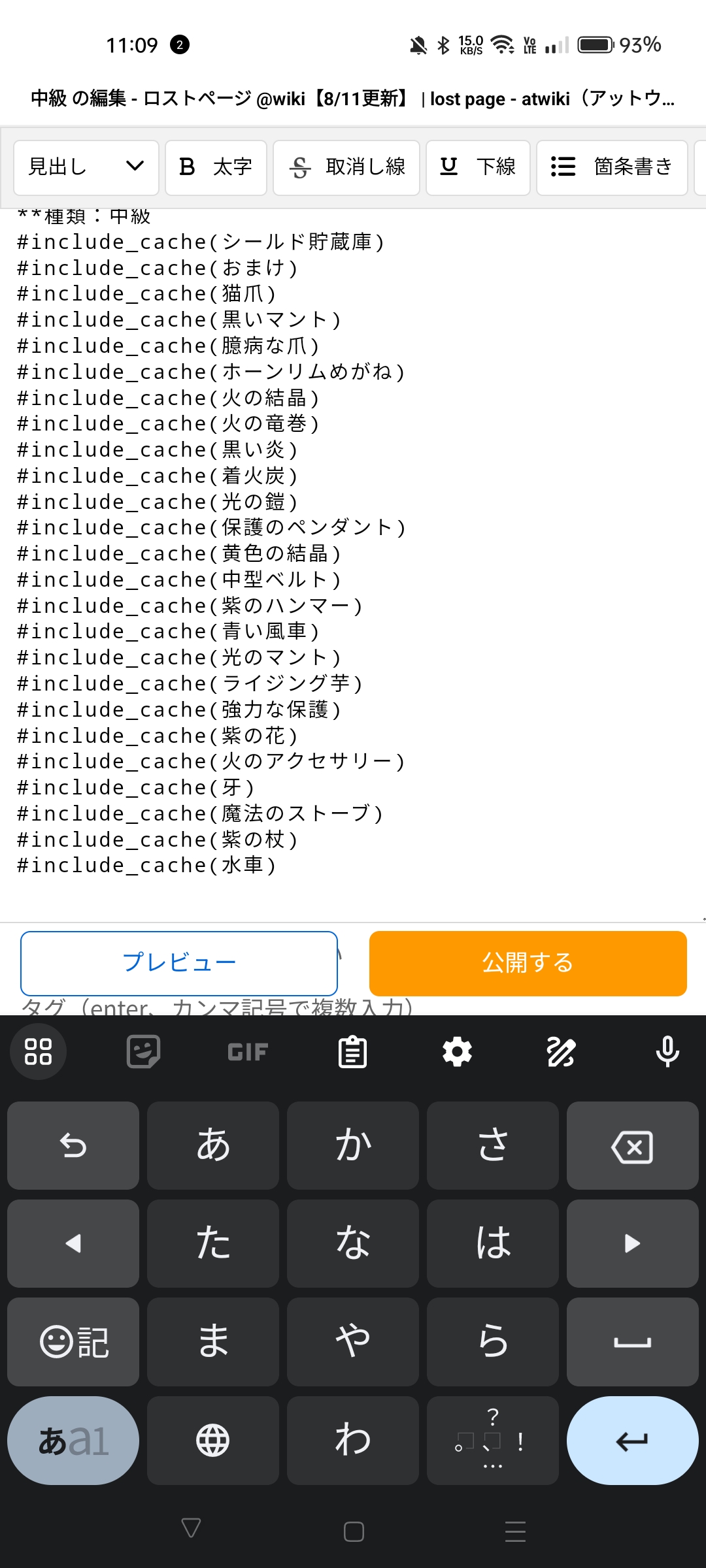
Task: Open keyboard settings gear
Action: (x=457, y=1052)
